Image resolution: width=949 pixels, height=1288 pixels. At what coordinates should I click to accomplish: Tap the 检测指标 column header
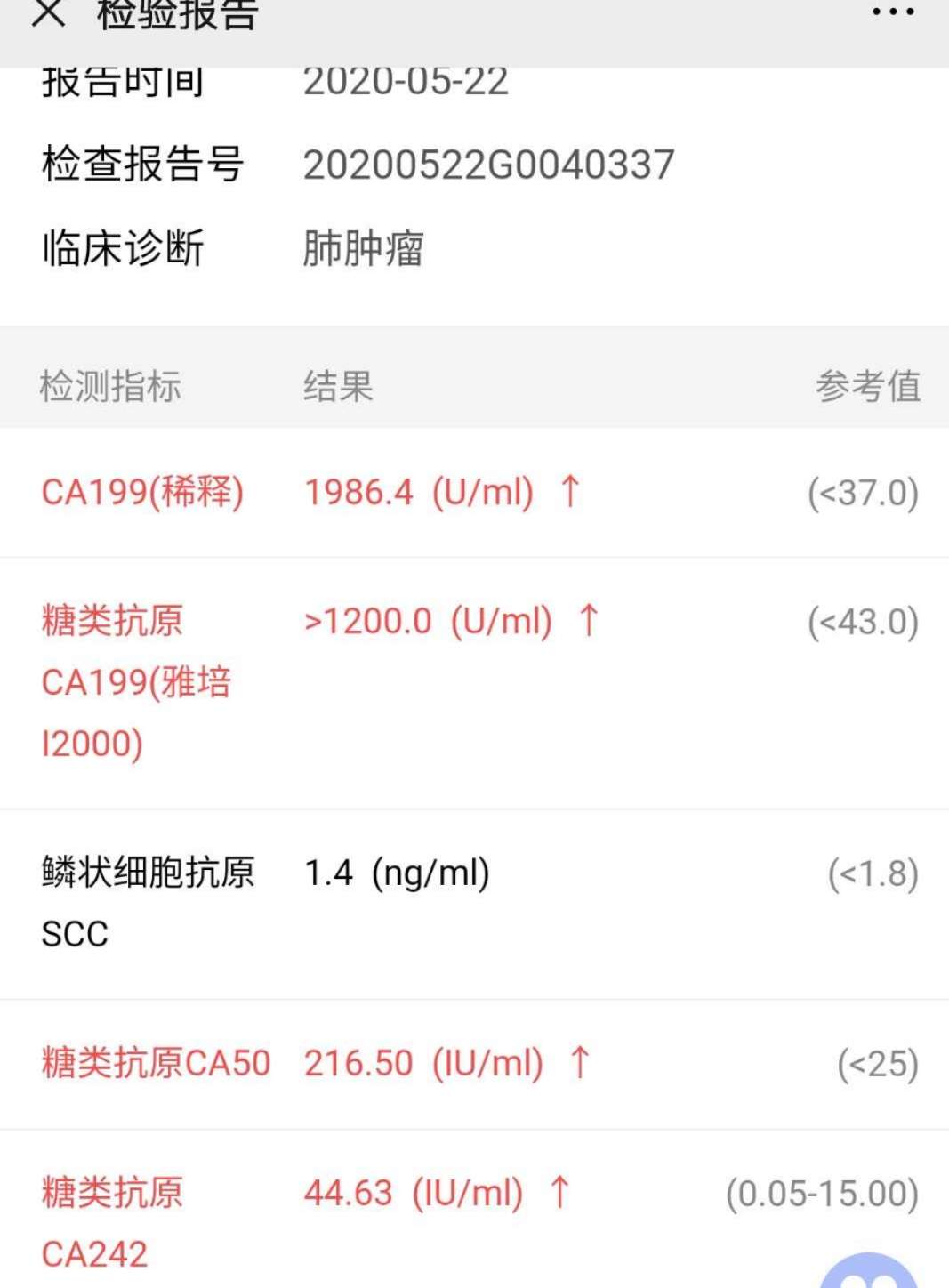tap(111, 387)
